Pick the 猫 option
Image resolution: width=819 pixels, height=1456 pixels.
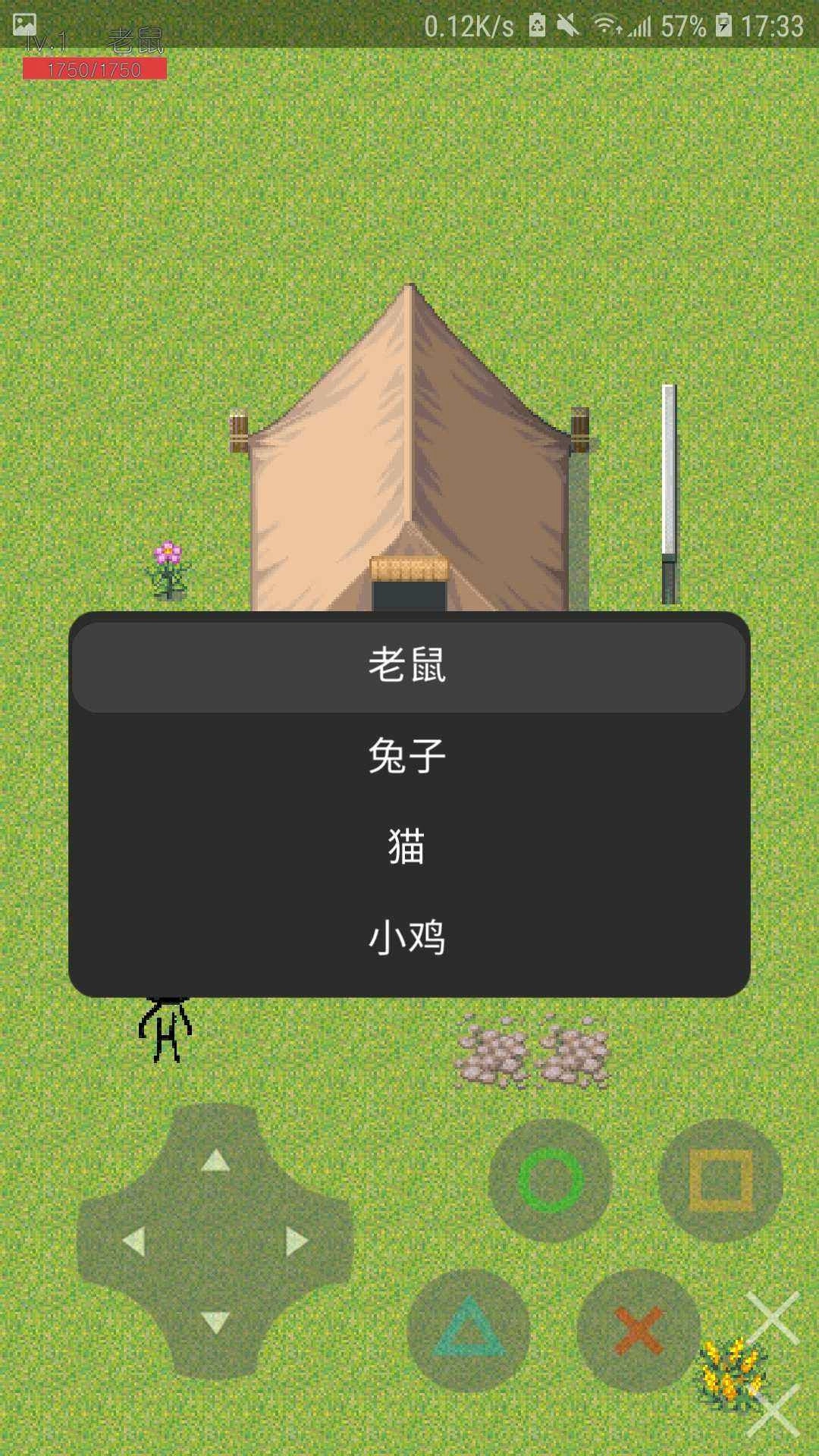pos(408,847)
